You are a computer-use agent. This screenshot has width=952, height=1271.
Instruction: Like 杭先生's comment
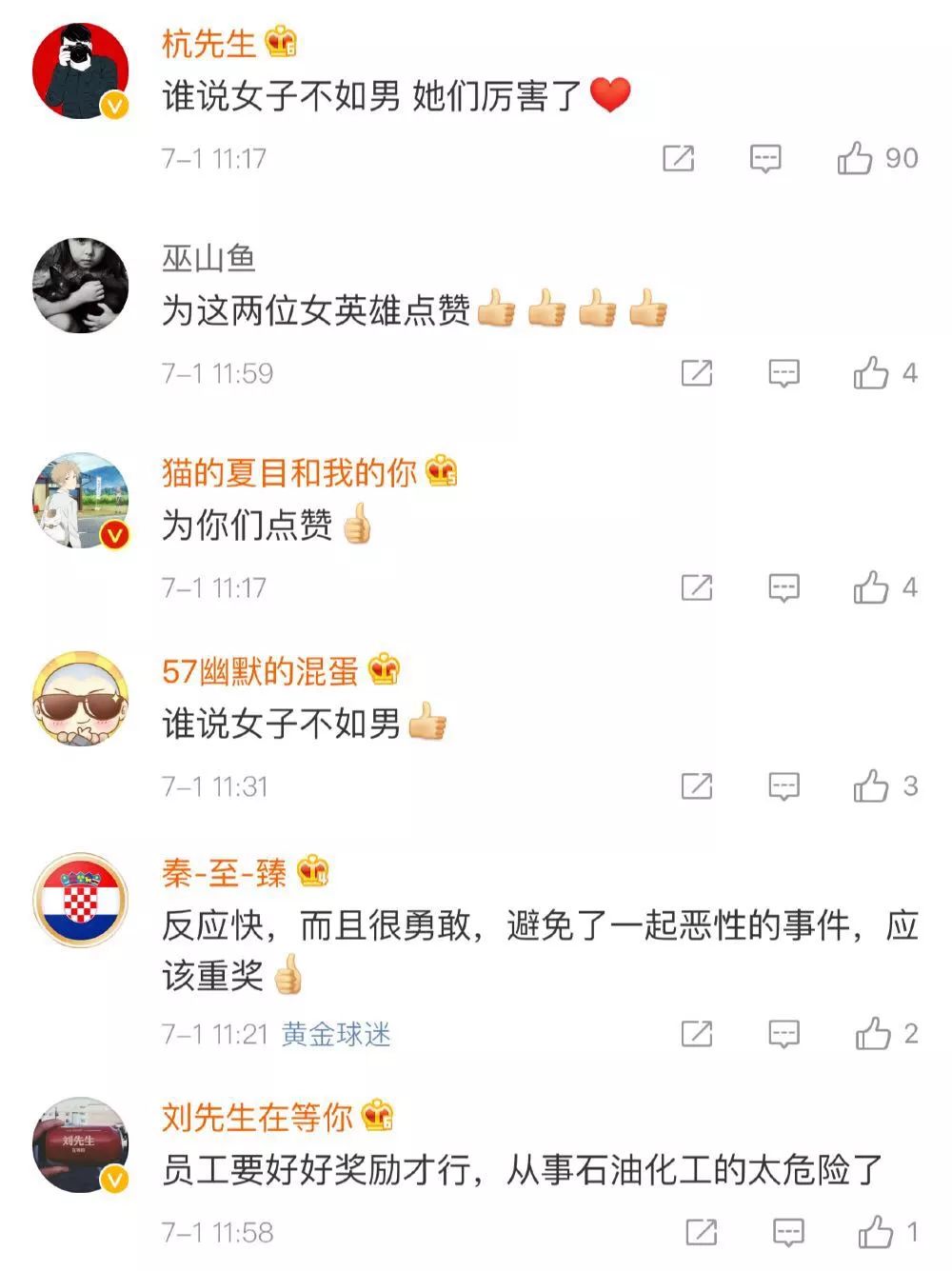coord(855,158)
